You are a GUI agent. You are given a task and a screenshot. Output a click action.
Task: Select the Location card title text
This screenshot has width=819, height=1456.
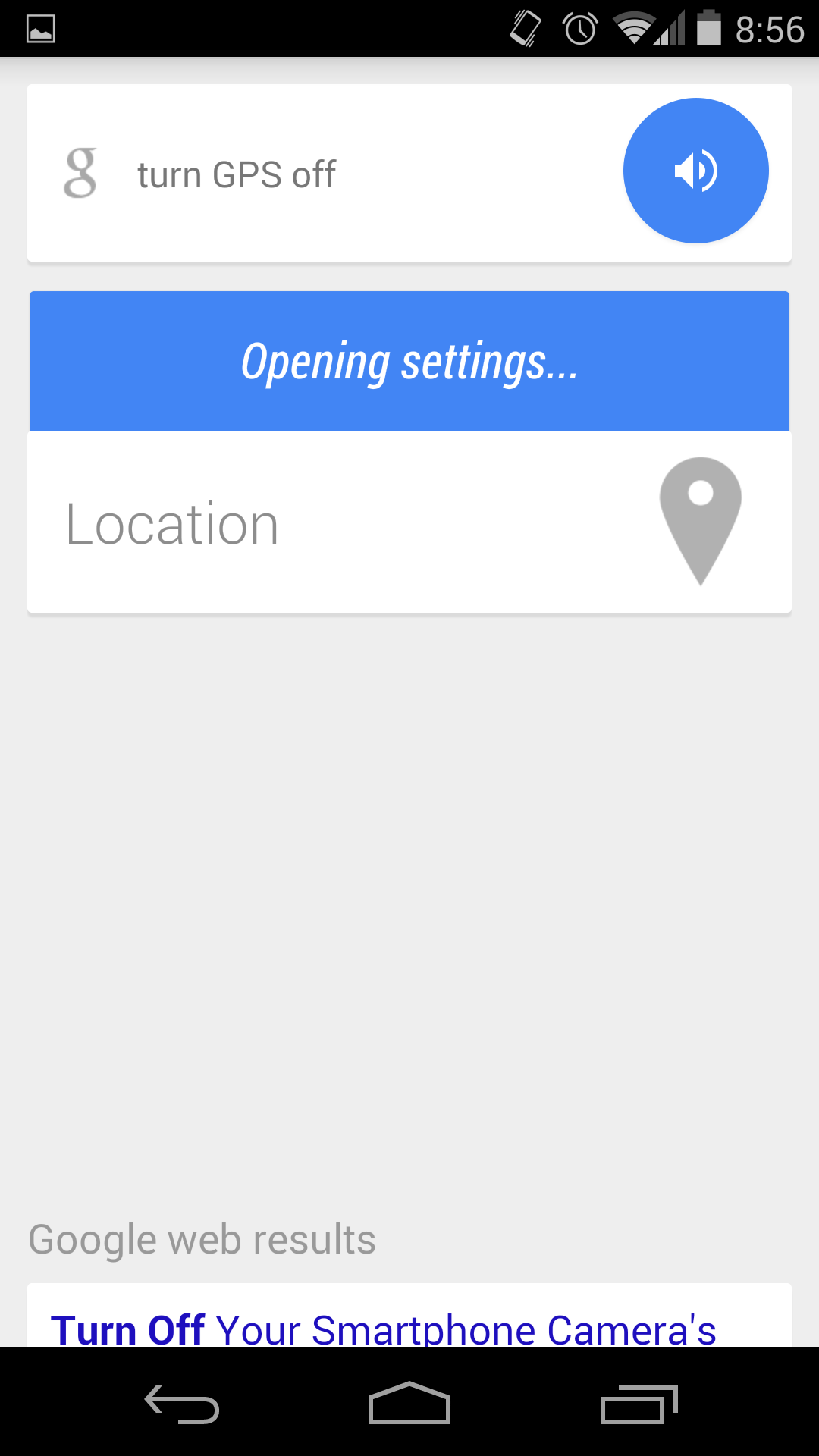[x=171, y=522]
